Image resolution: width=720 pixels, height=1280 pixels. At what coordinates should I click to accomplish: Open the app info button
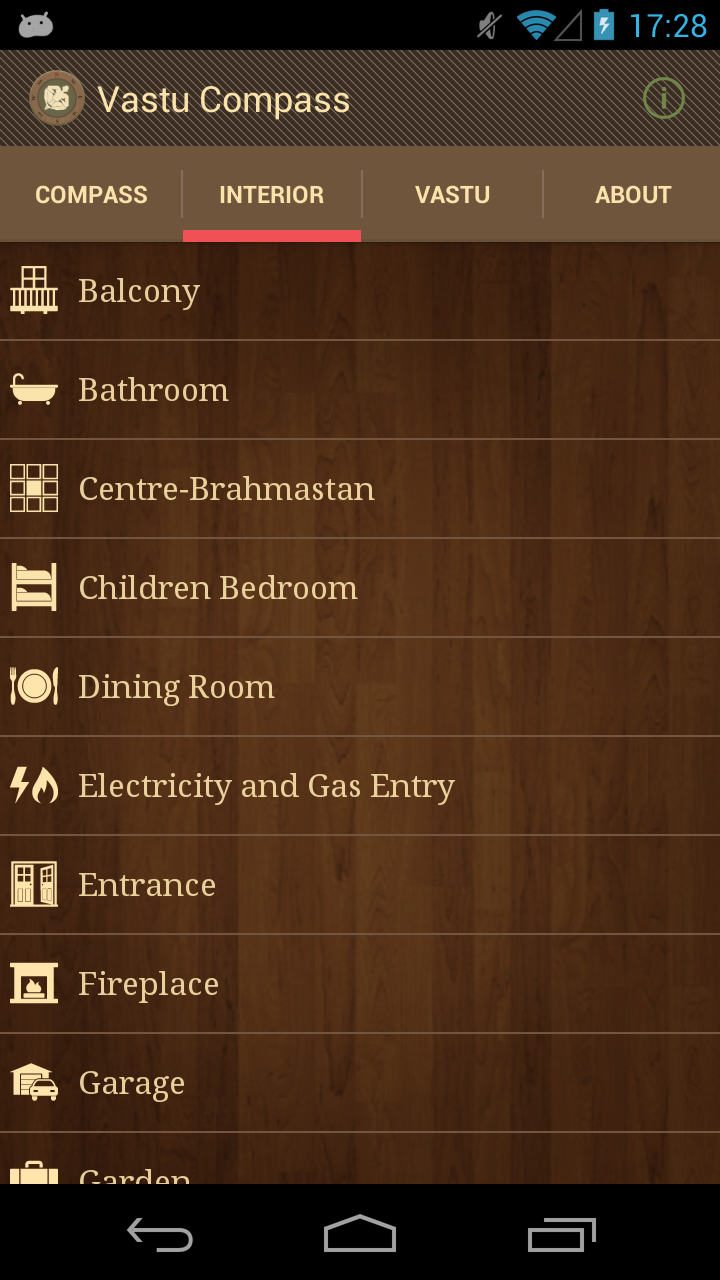pyautogui.click(x=663, y=98)
